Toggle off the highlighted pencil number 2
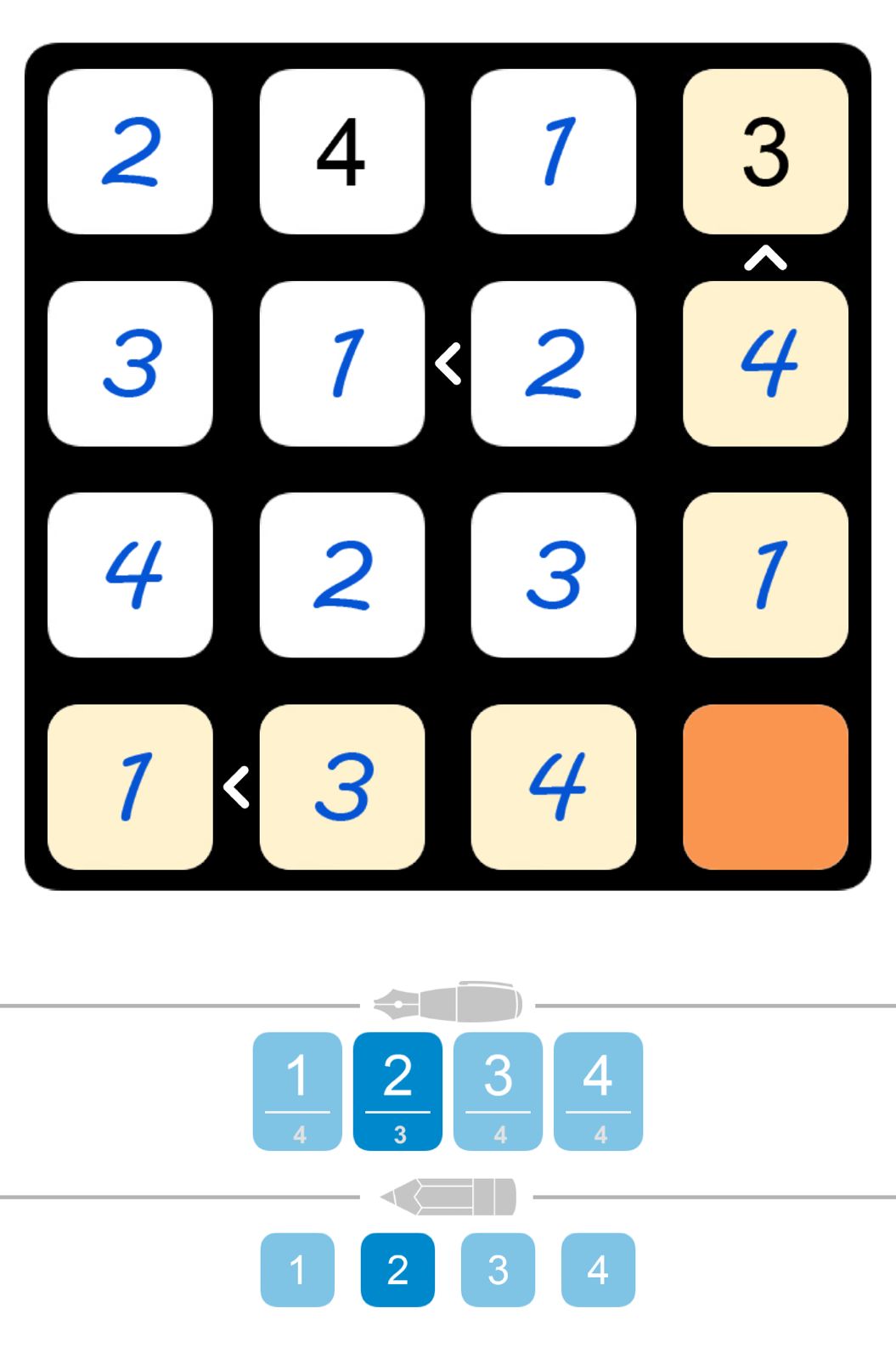 397,1270
